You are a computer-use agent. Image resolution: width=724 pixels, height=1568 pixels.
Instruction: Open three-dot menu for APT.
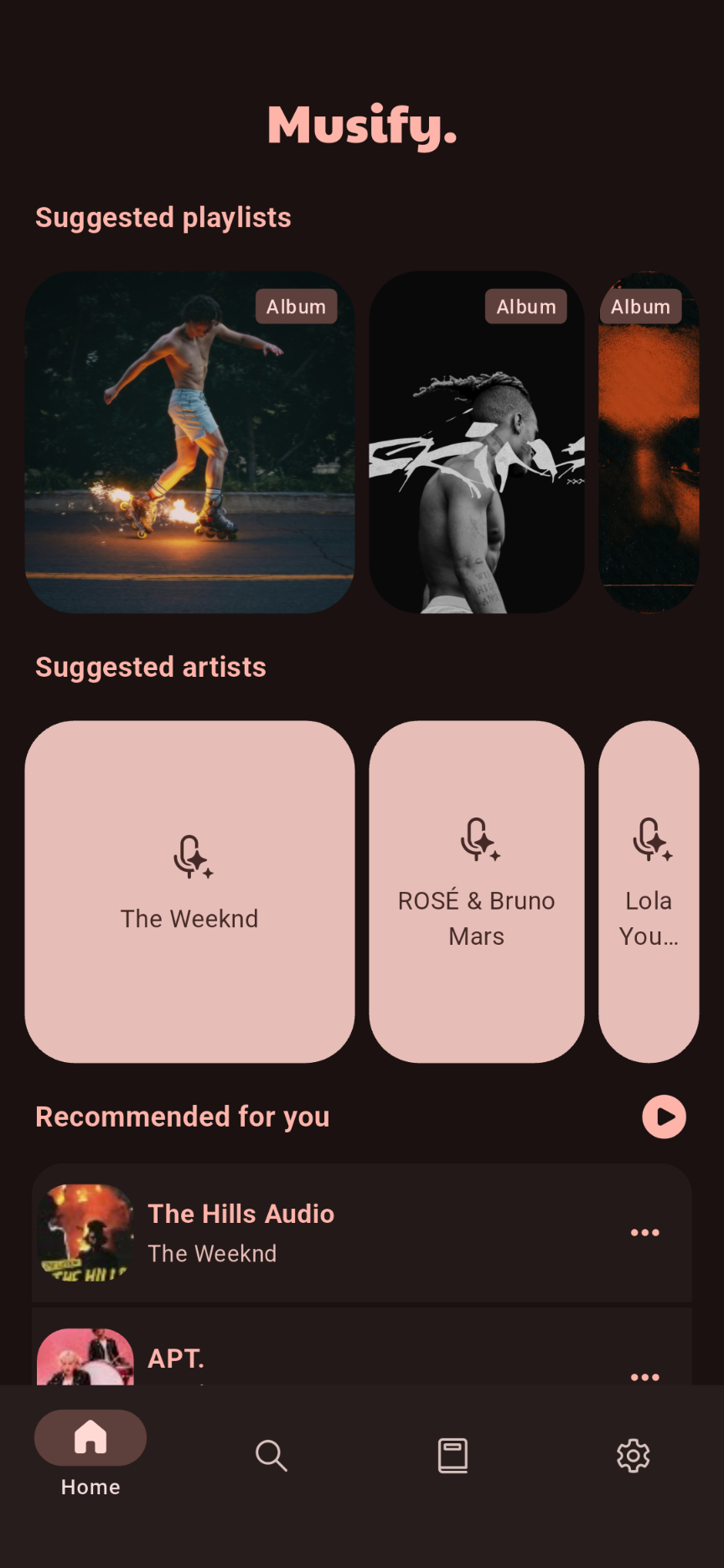coord(644,1375)
